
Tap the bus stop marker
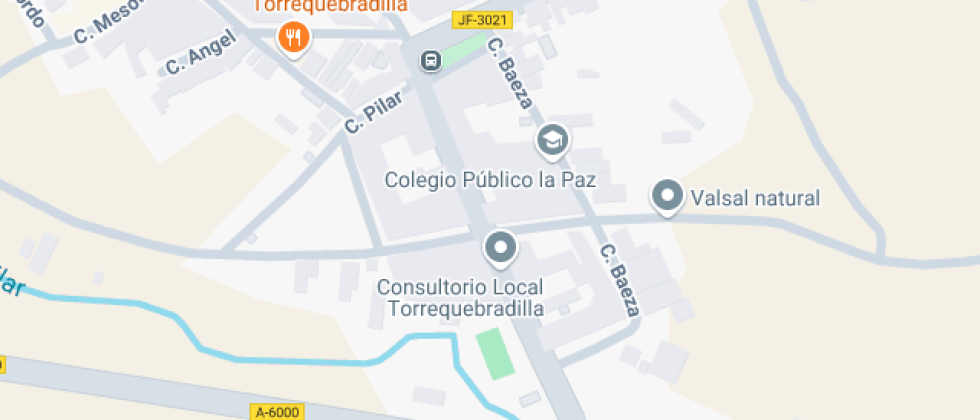431,61
